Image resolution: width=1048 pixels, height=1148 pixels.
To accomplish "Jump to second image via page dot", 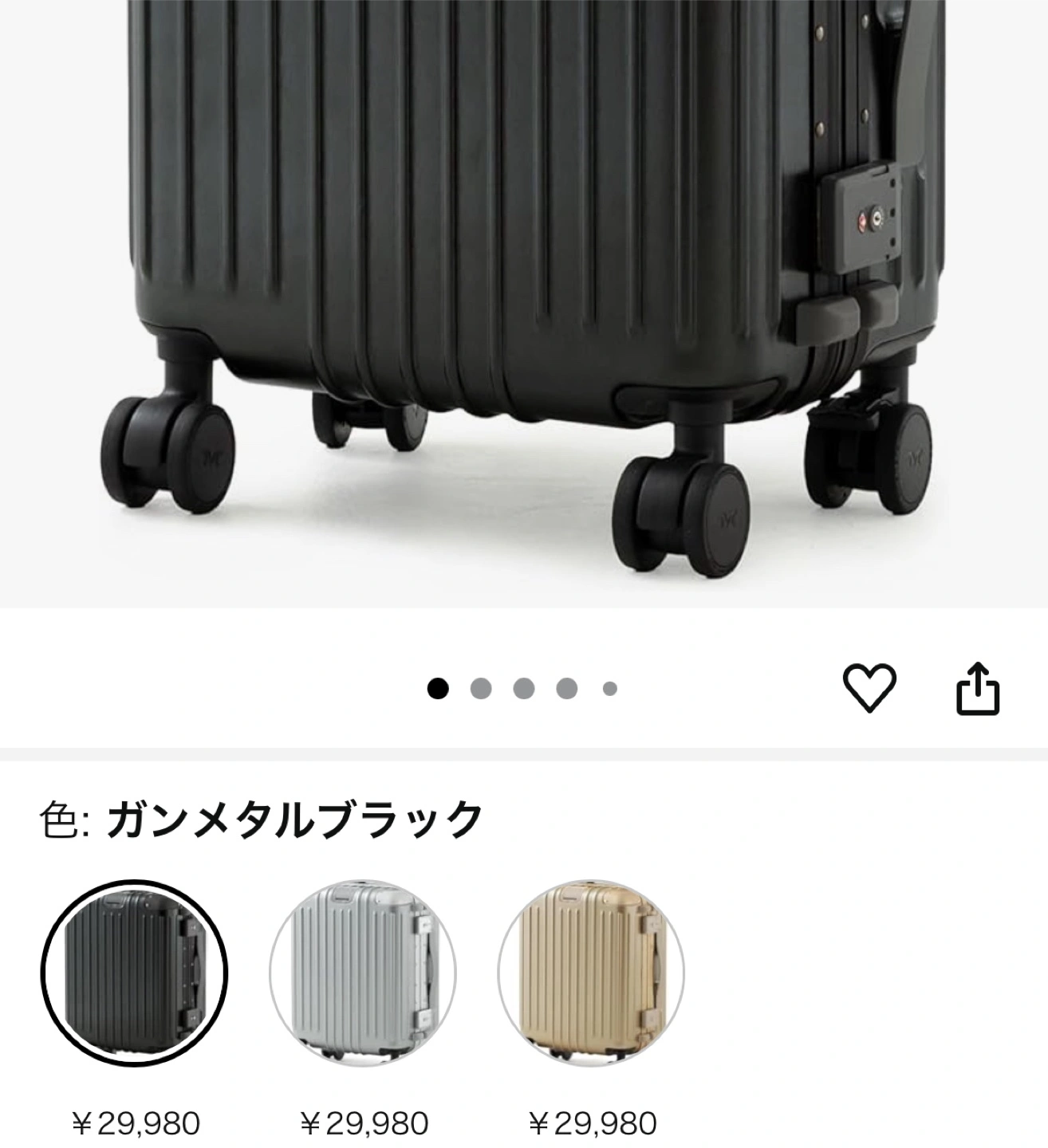I will click(481, 688).
